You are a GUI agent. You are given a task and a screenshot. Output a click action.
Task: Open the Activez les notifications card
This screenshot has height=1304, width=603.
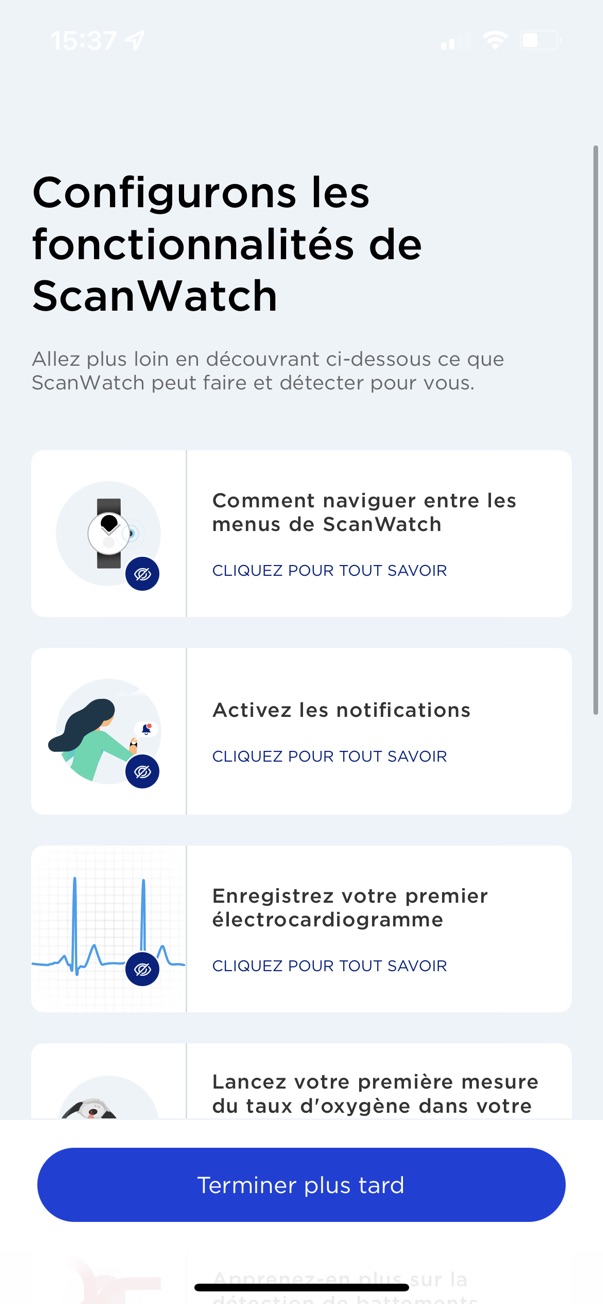[x=301, y=731]
